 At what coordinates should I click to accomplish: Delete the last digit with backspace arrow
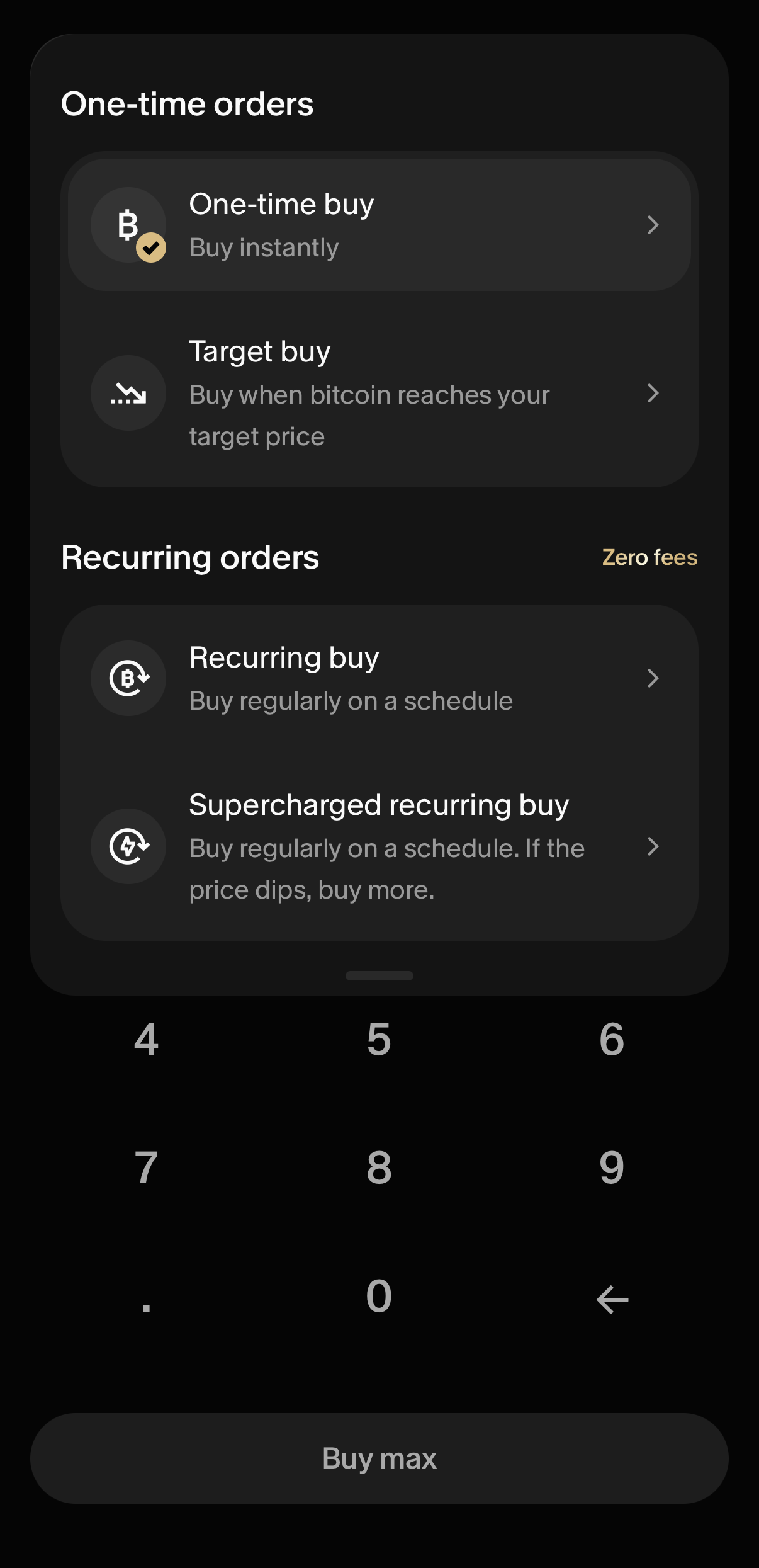[612, 1299]
